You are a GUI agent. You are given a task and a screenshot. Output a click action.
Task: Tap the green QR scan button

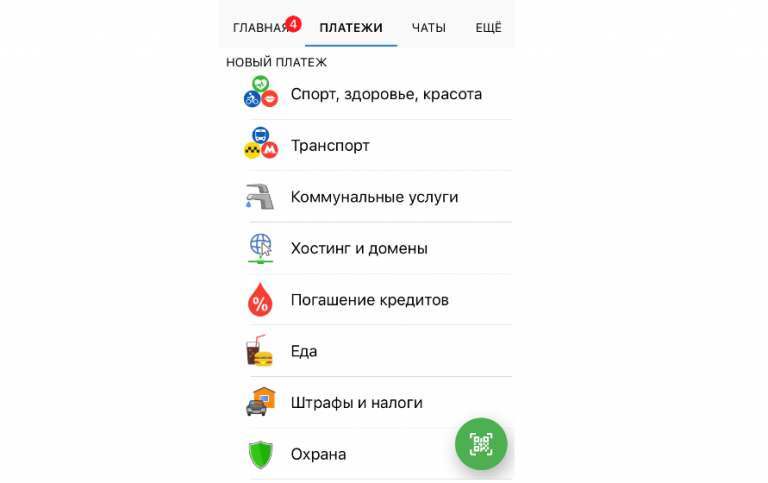(481, 444)
